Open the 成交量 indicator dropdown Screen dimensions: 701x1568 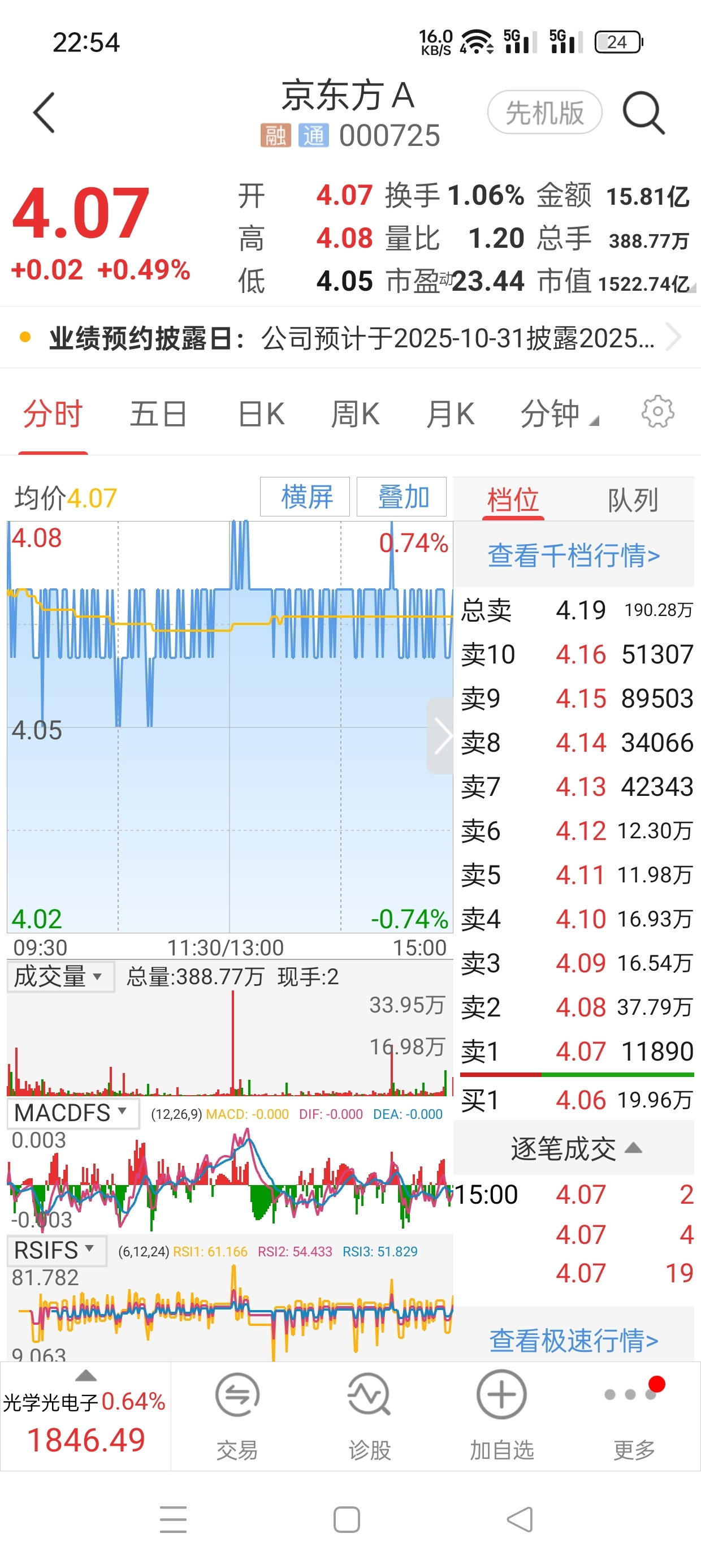click(x=59, y=976)
